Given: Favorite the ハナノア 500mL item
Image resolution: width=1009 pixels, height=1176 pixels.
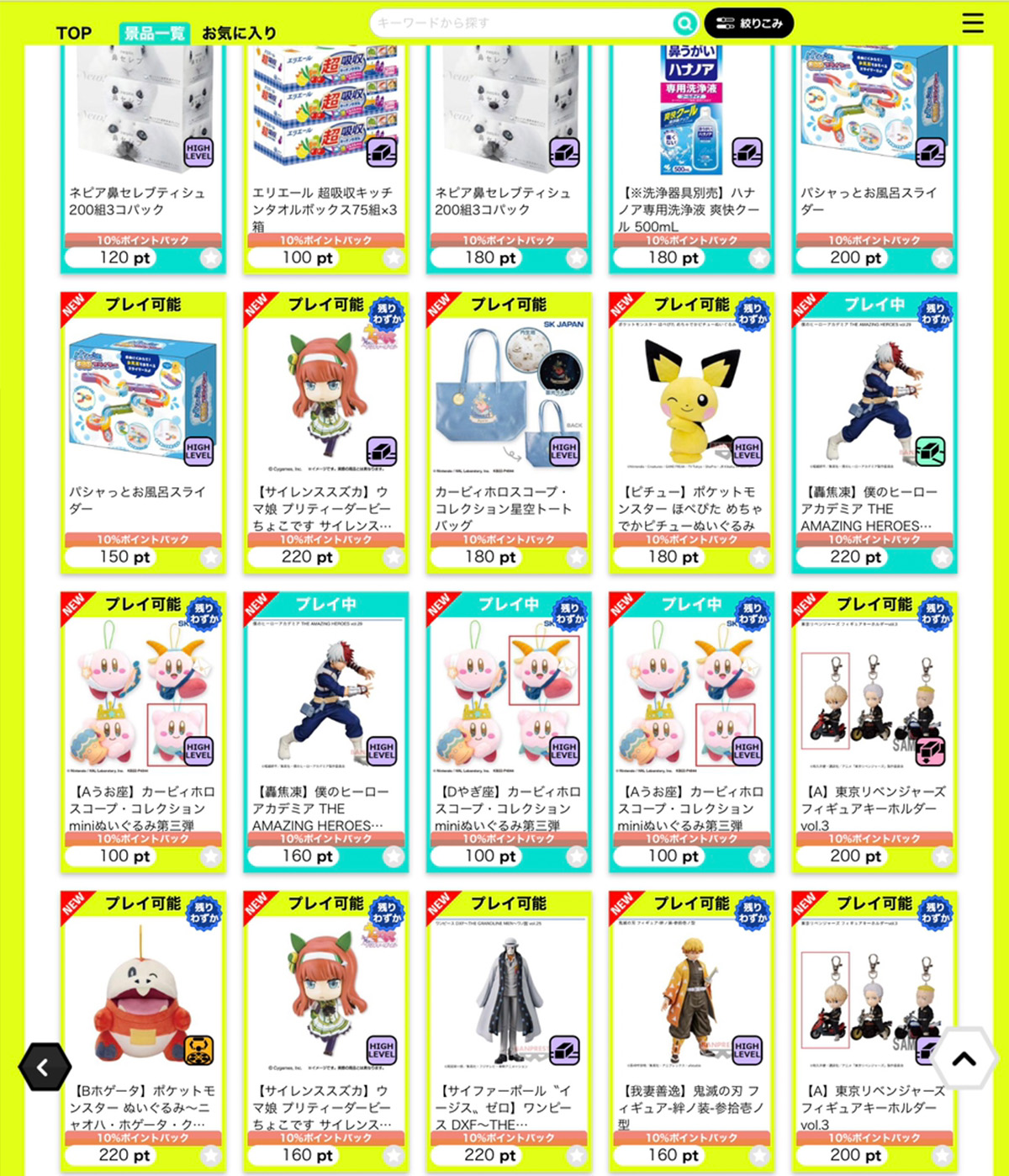Looking at the screenshot, I should point(758,258).
